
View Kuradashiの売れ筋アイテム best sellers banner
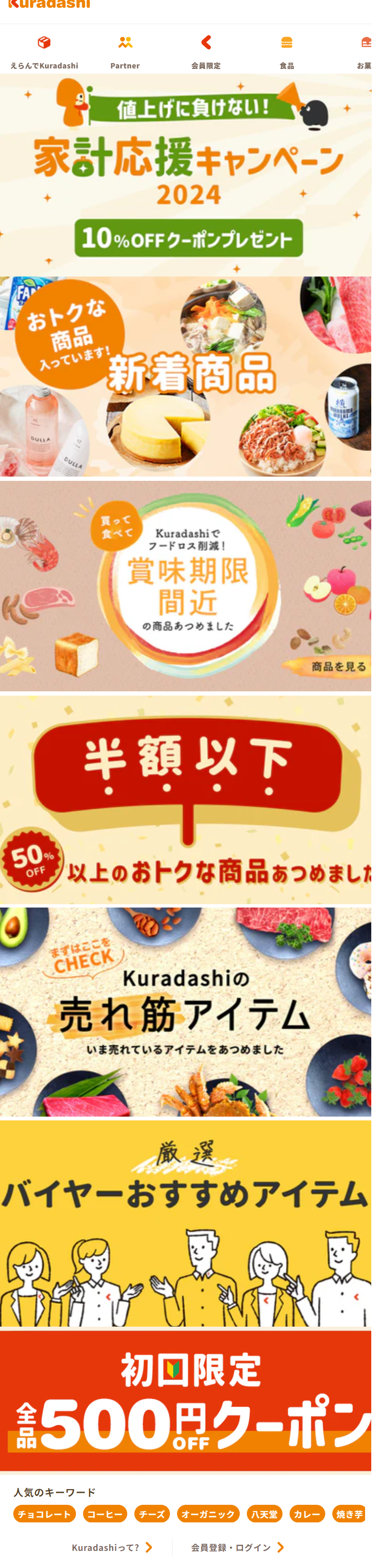[186, 1011]
